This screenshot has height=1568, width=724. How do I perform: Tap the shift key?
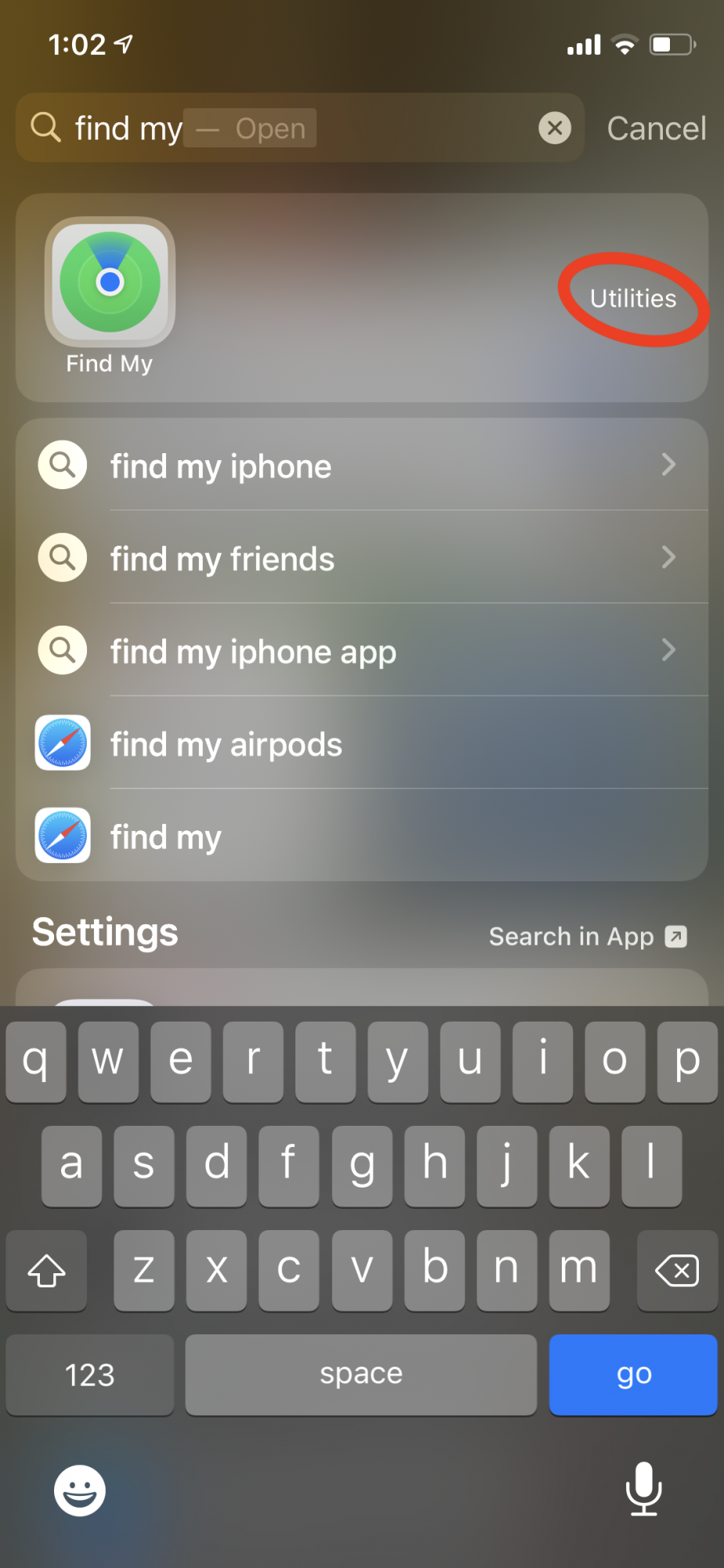coord(46,1270)
